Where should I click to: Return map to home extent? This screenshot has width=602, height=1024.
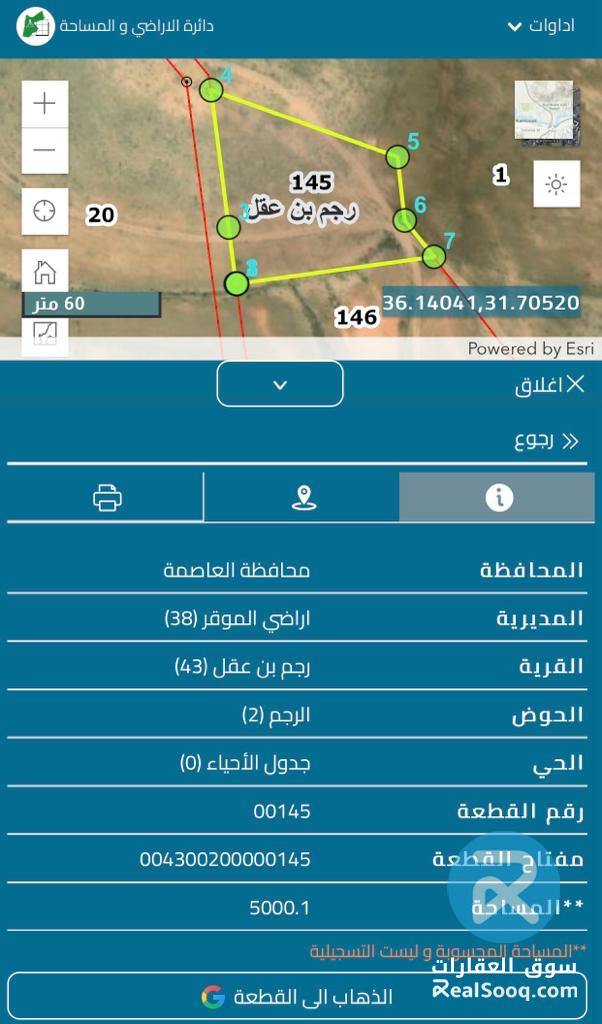[x=45, y=271]
